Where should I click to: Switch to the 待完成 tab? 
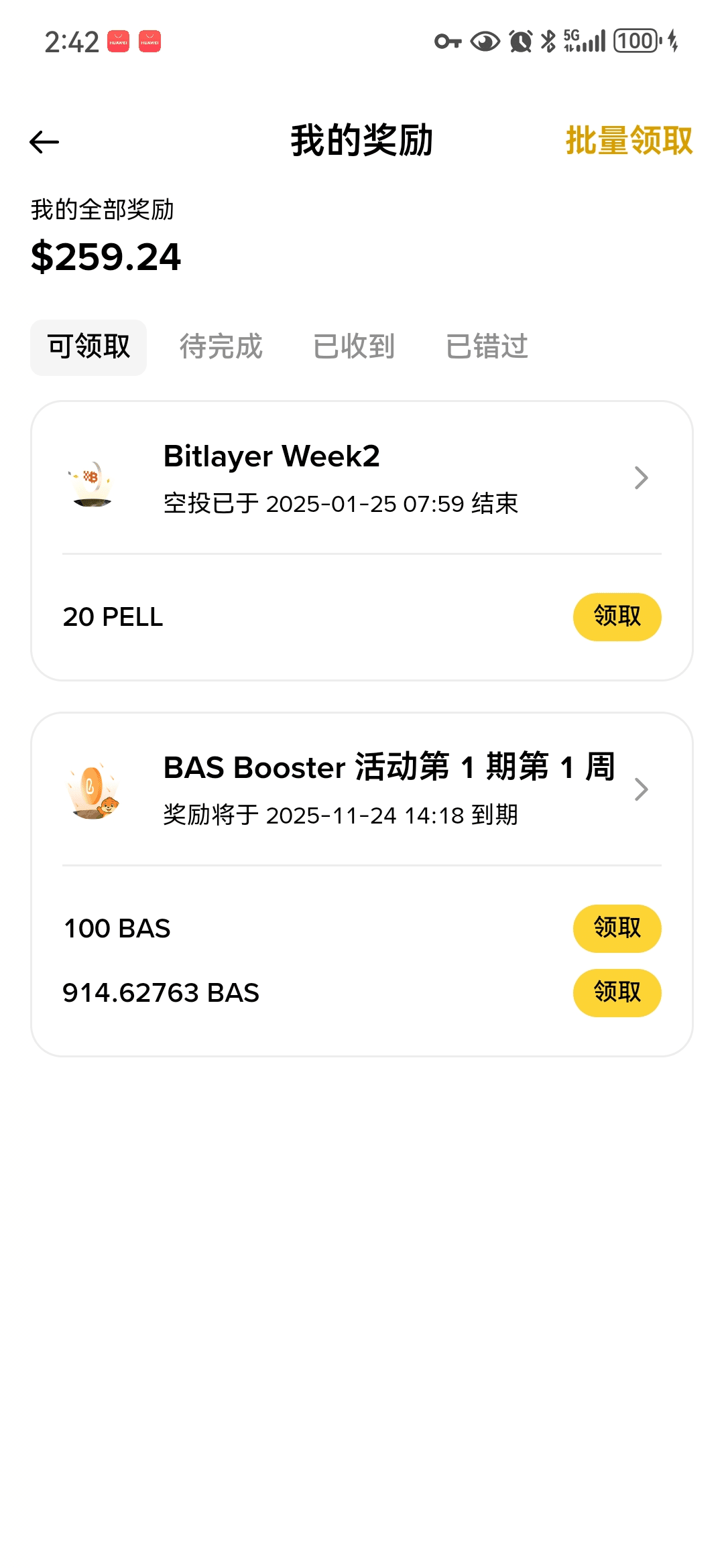click(x=221, y=347)
